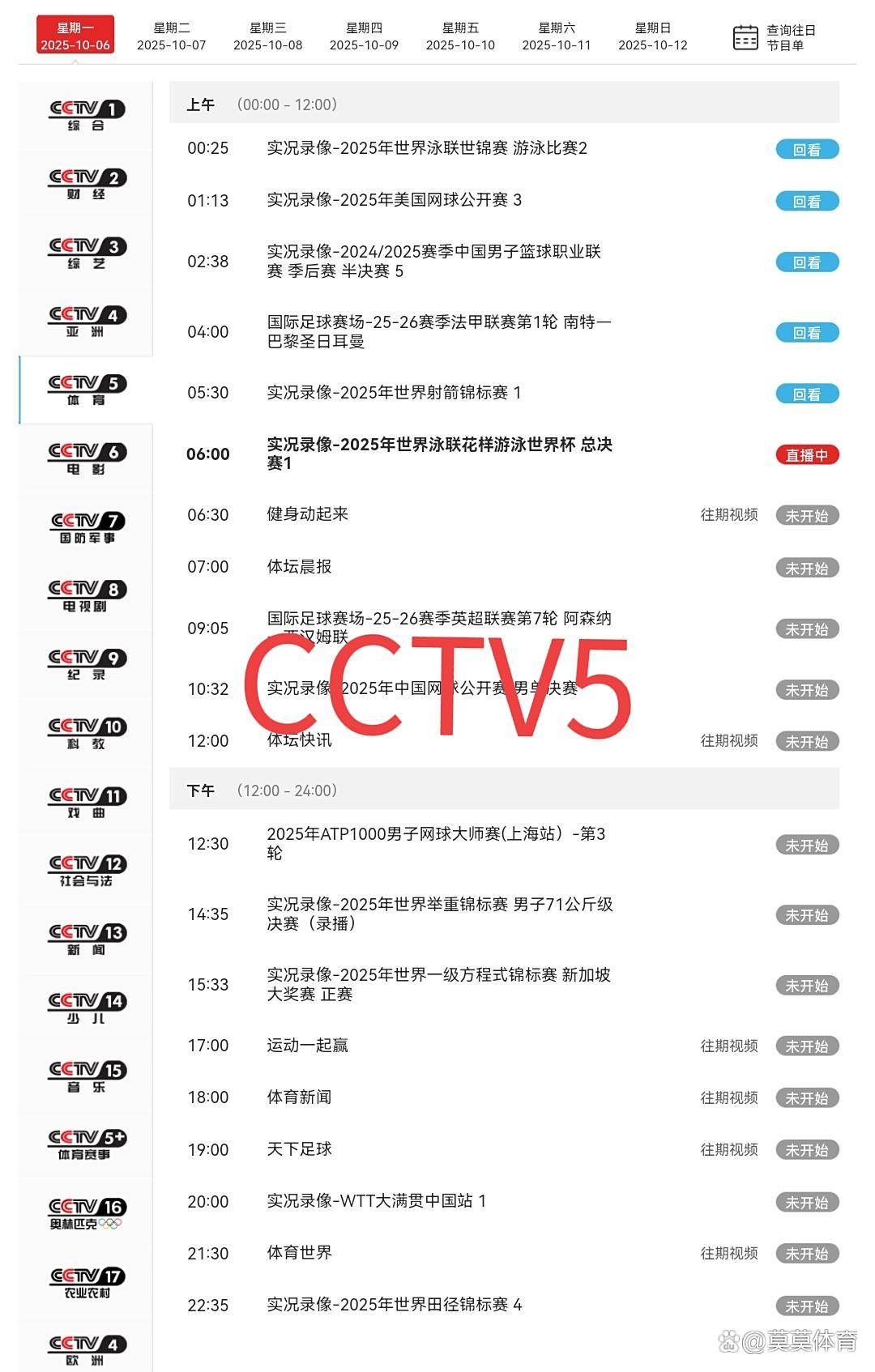Go to the CCTV16 奥林匹克 channel

pyautogui.click(x=86, y=1213)
